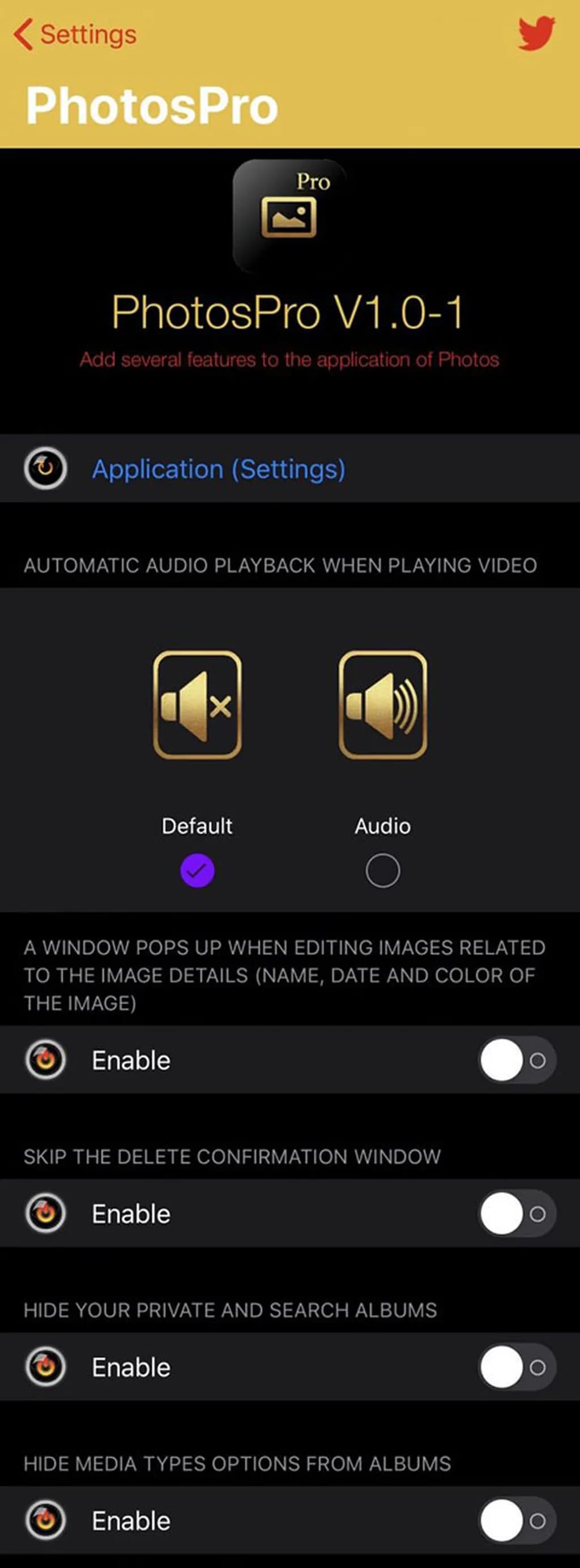This screenshot has width=580, height=1568.
Task: Open Application (Settings) link
Action: (x=218, y=469)
